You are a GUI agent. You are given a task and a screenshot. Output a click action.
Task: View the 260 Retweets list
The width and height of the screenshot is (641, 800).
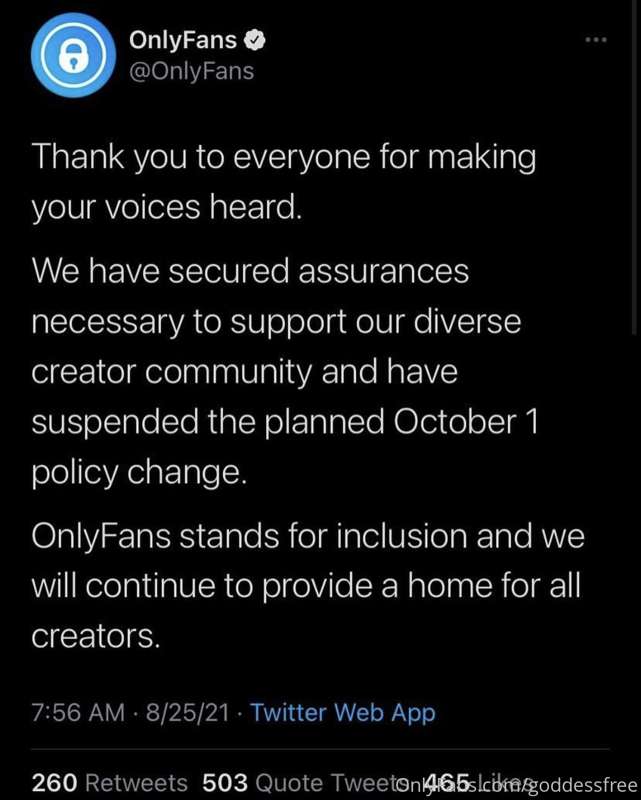(x=110, y=782)
